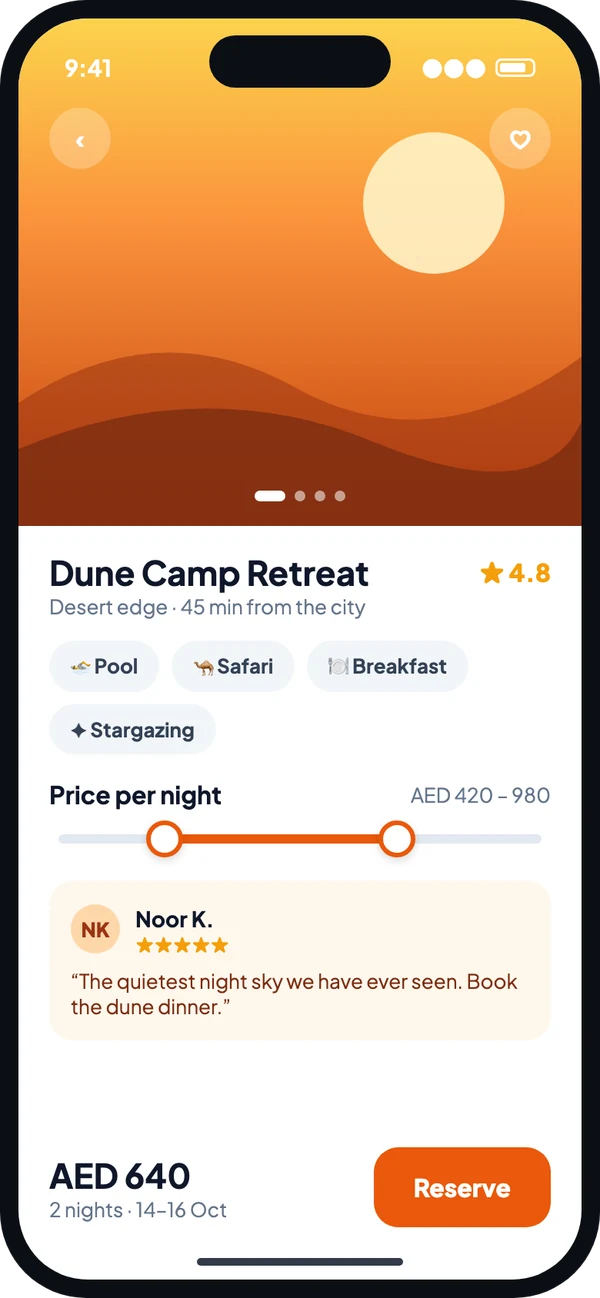Go back using the arrow button
The height and width of the screenshot is (1298, 600).
pos(80,140)
